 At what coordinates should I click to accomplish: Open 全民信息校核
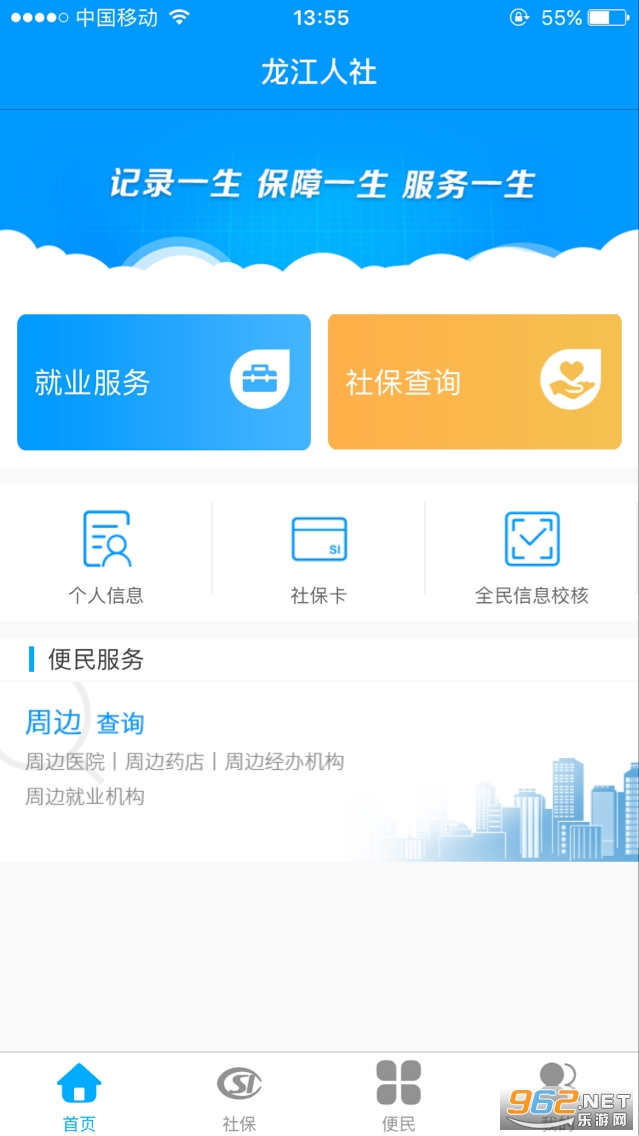(532, 556)
